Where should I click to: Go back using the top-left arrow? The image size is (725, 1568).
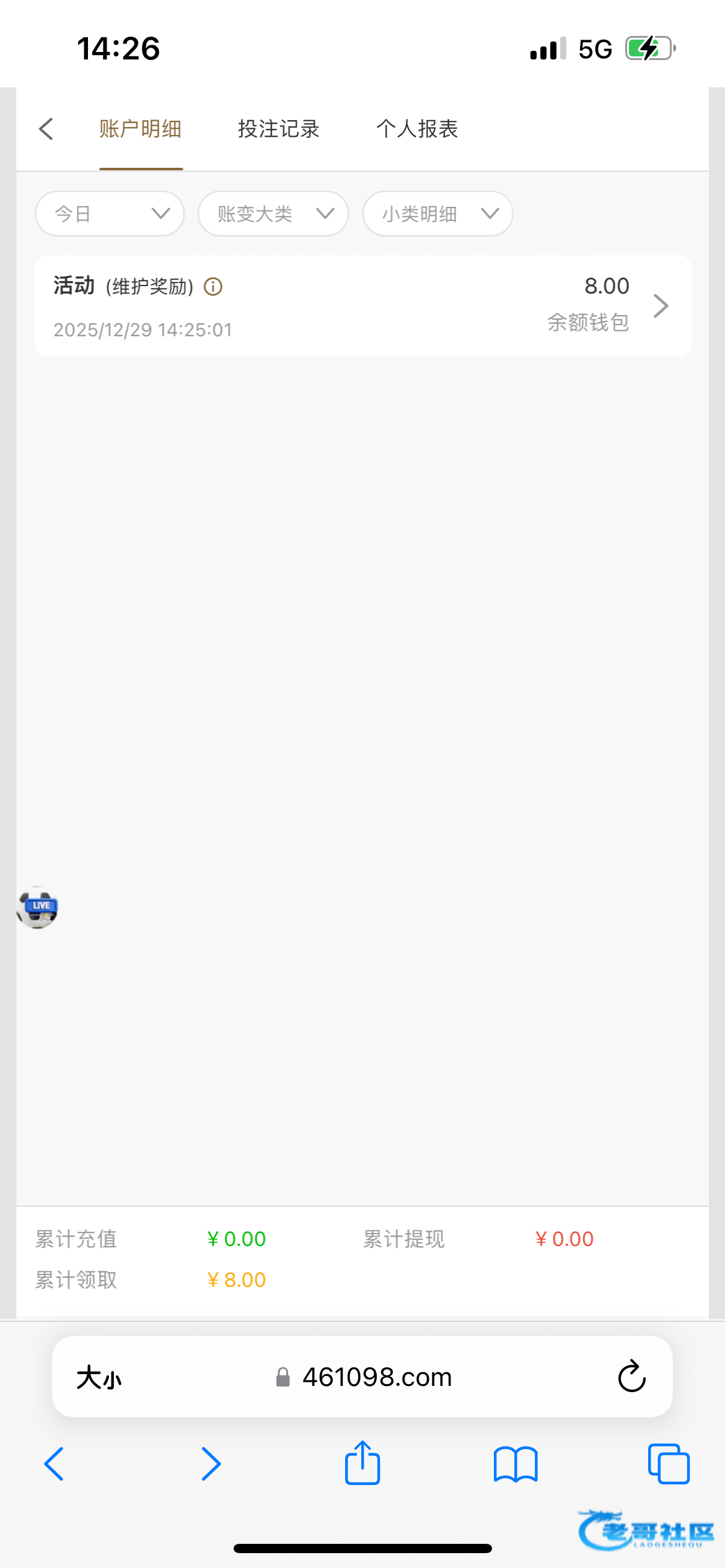point(46,129)
